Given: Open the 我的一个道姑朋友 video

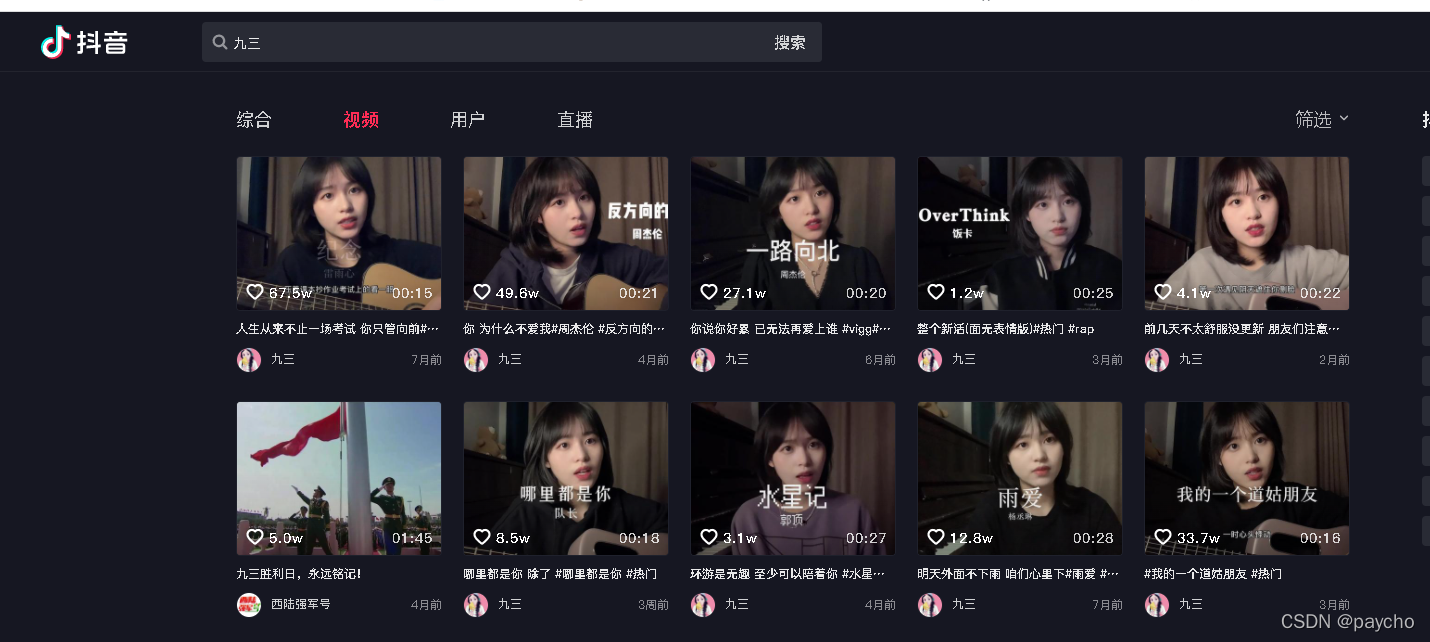Looking at the screenshot, I should point(1247,478).
